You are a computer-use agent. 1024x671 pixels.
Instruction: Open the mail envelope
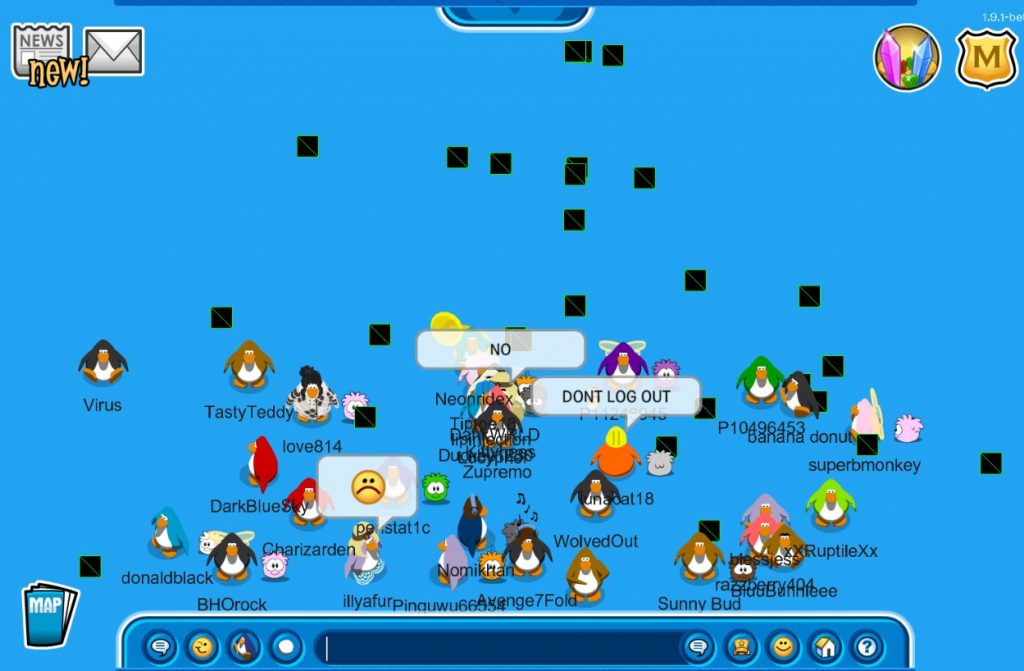(x=114, y=51)
